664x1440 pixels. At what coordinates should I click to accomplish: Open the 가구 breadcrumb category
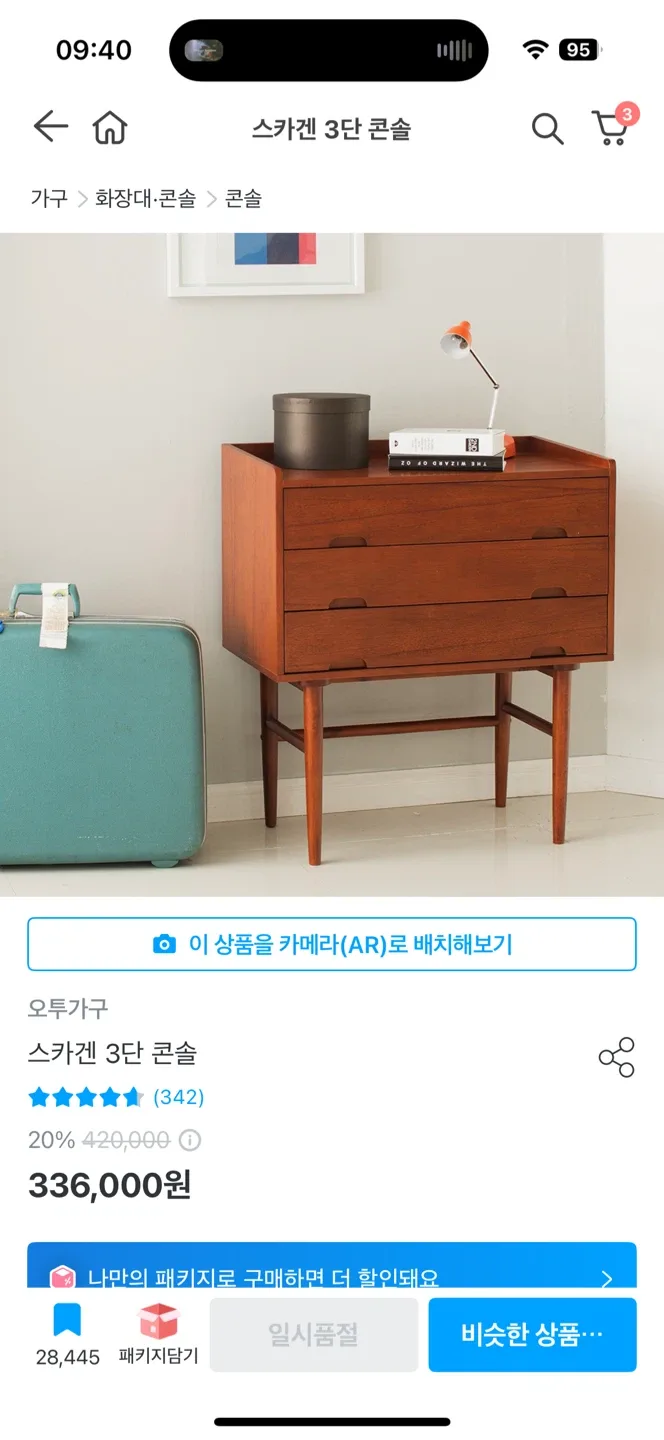point(49,198)
